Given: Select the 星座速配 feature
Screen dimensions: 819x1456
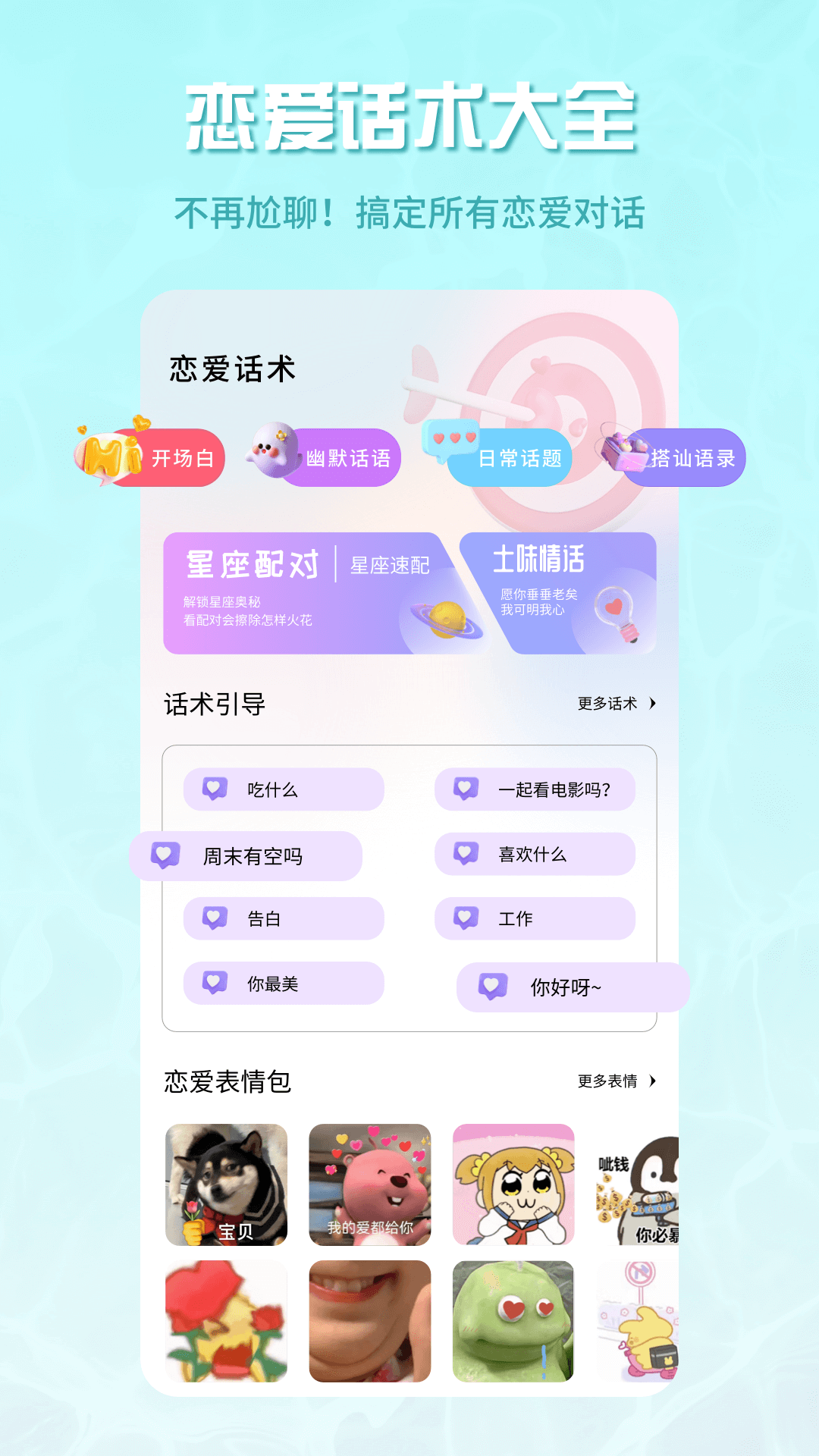Looking at the screenshot, I should (x=391, y=565).
